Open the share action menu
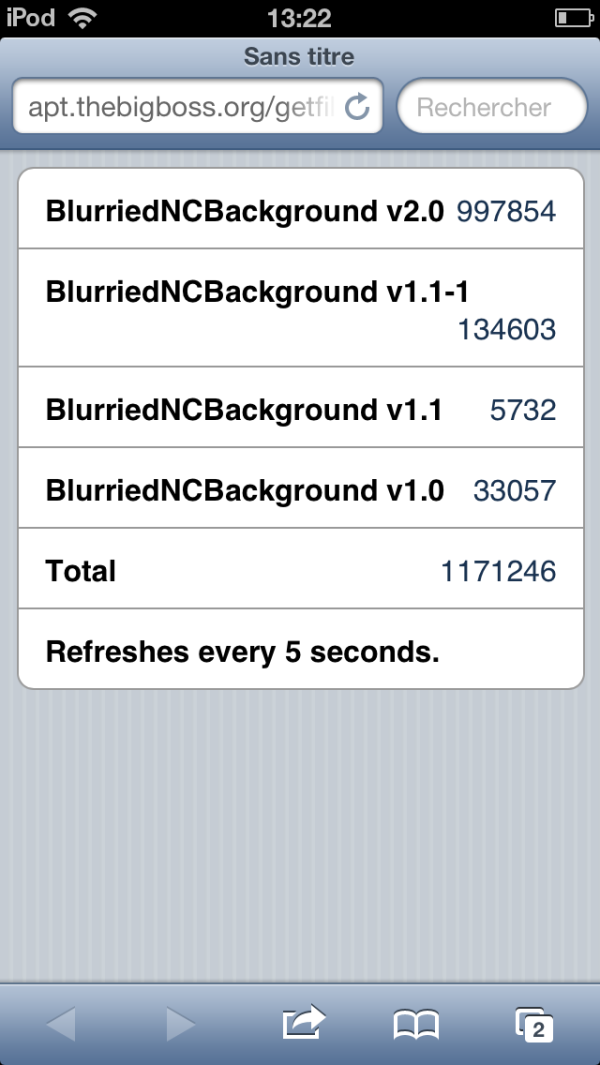600x1065 pixels. 304,1022
